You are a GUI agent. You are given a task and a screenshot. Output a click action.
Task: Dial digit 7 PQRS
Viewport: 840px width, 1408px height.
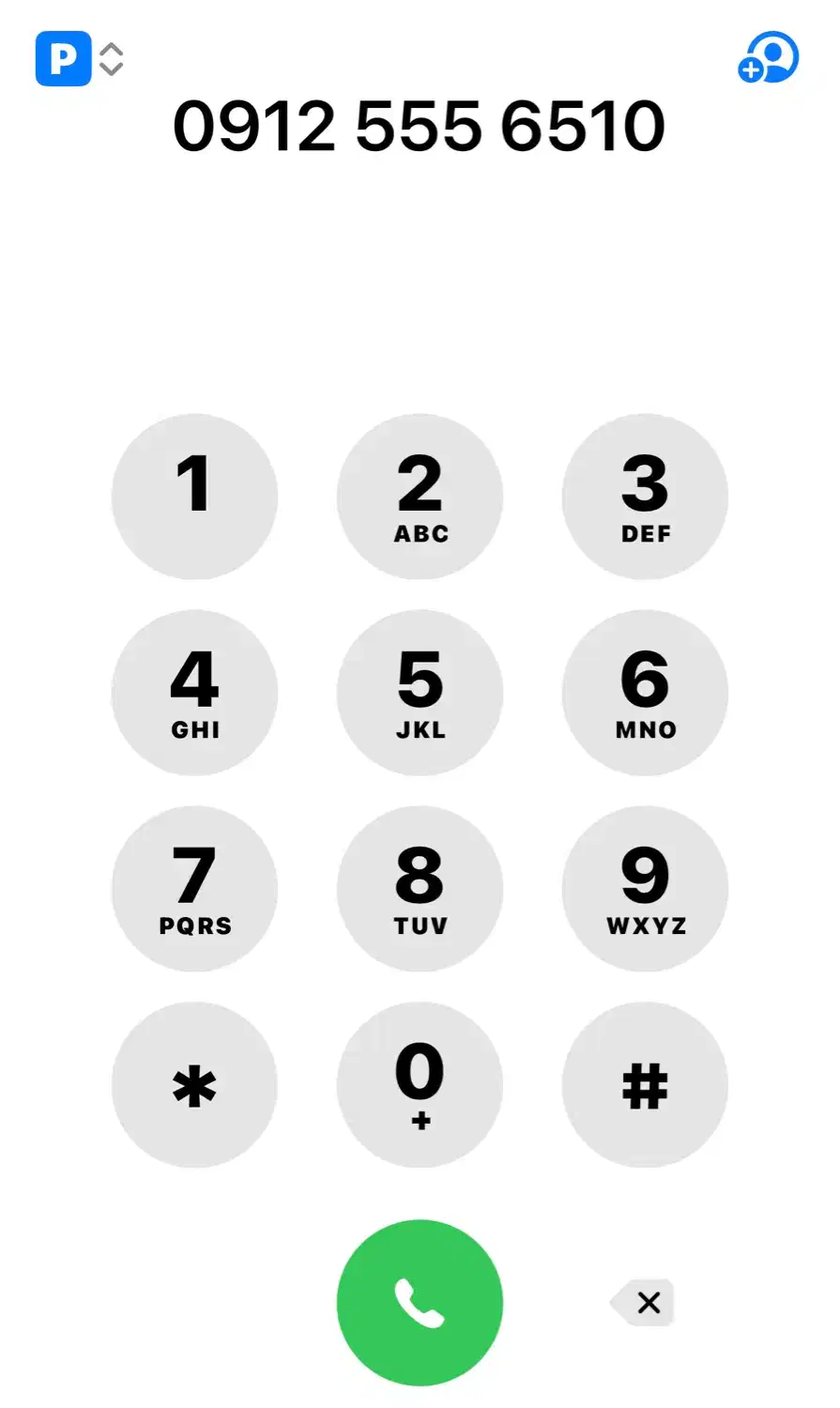[194, 889]
